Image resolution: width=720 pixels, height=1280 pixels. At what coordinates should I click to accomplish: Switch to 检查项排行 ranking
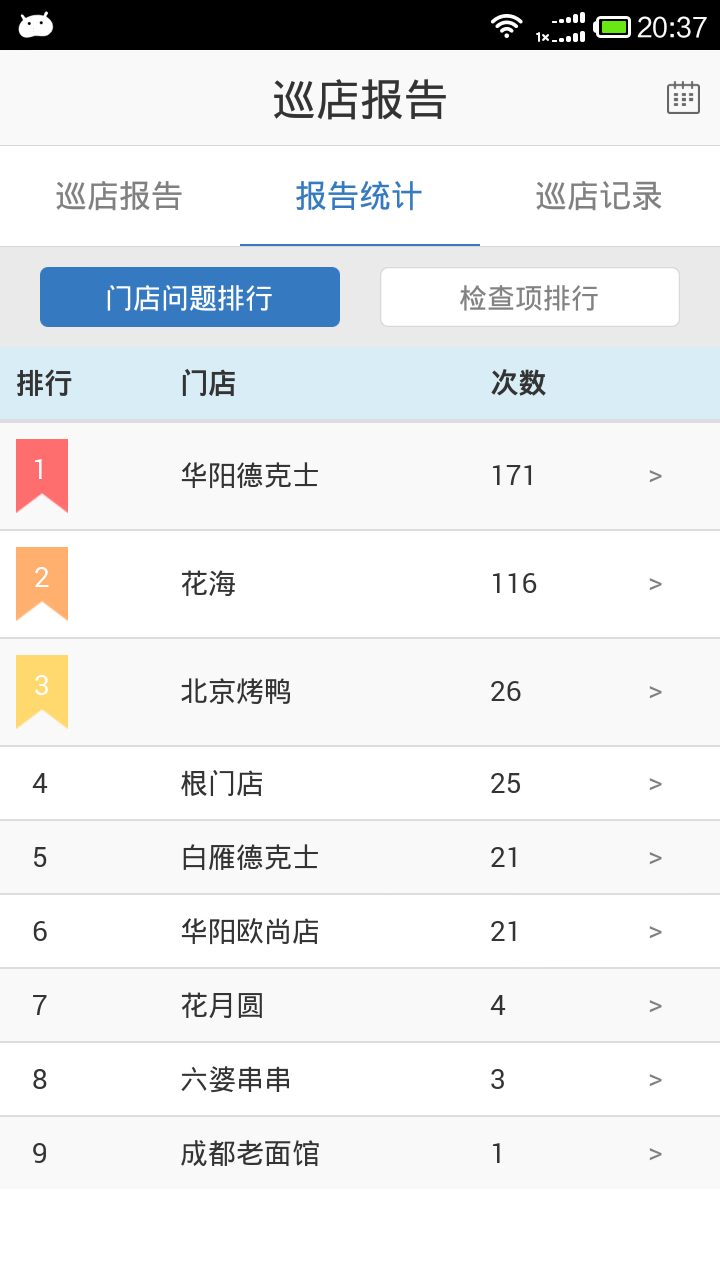(529, 297)
